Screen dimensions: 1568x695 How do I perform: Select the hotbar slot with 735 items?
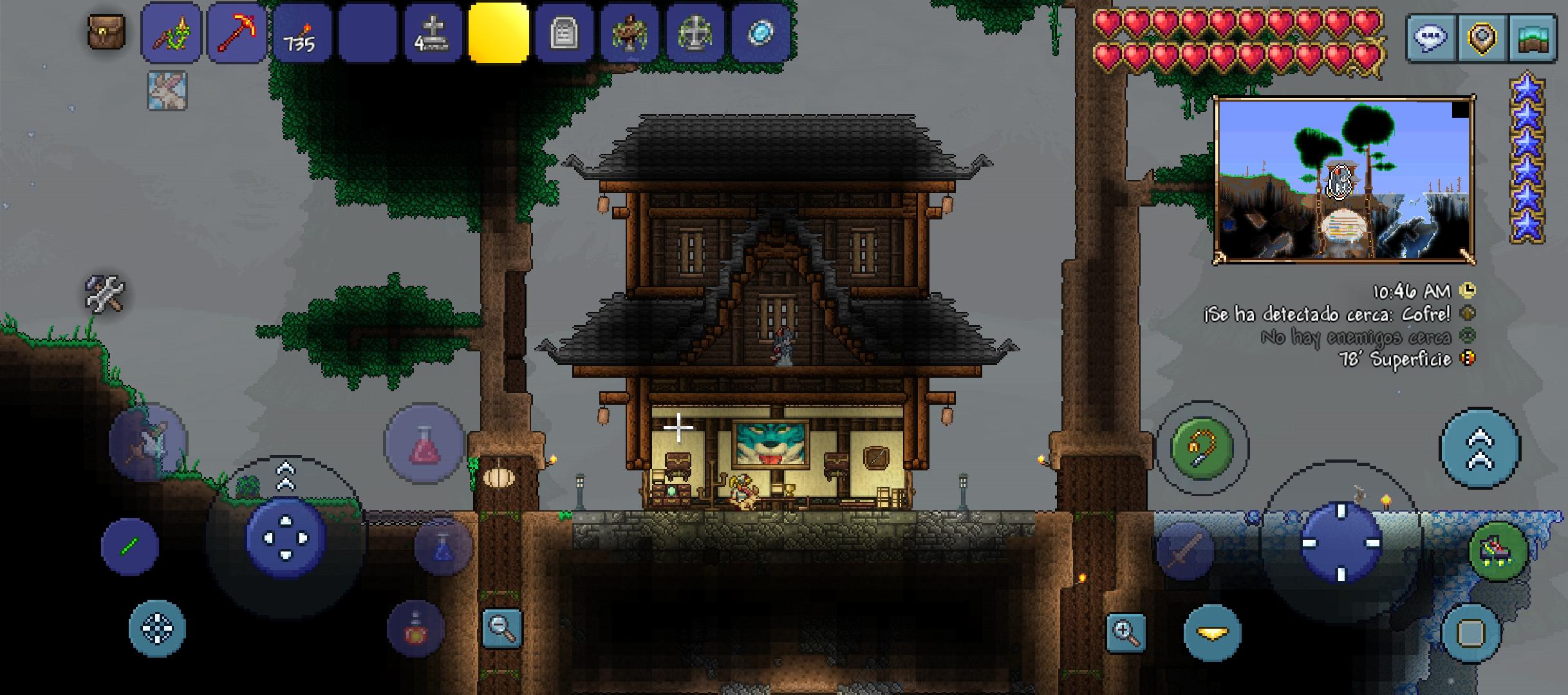coord(303,32)
